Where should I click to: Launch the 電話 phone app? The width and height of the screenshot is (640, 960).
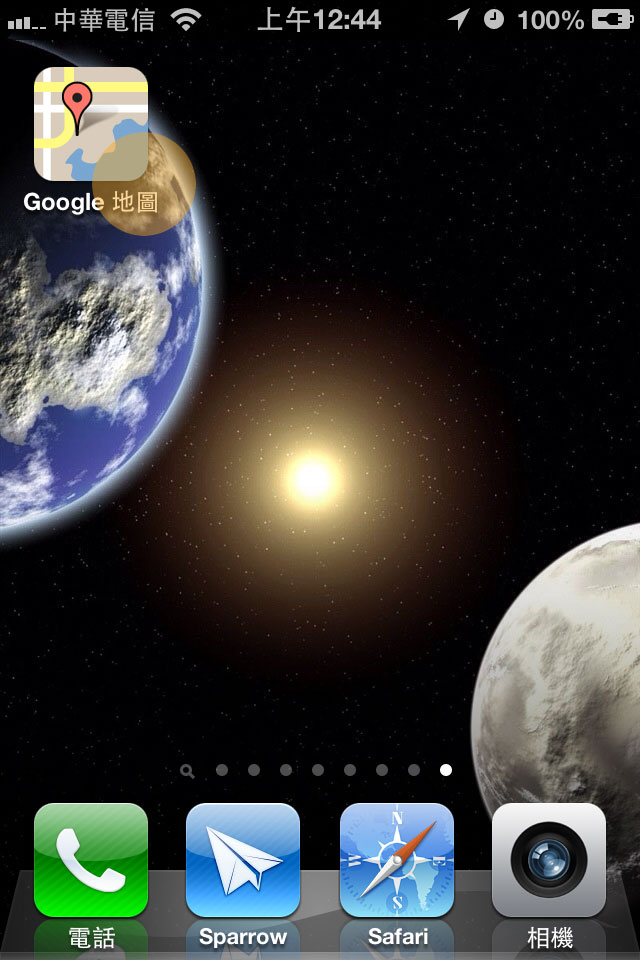(91, 860)
